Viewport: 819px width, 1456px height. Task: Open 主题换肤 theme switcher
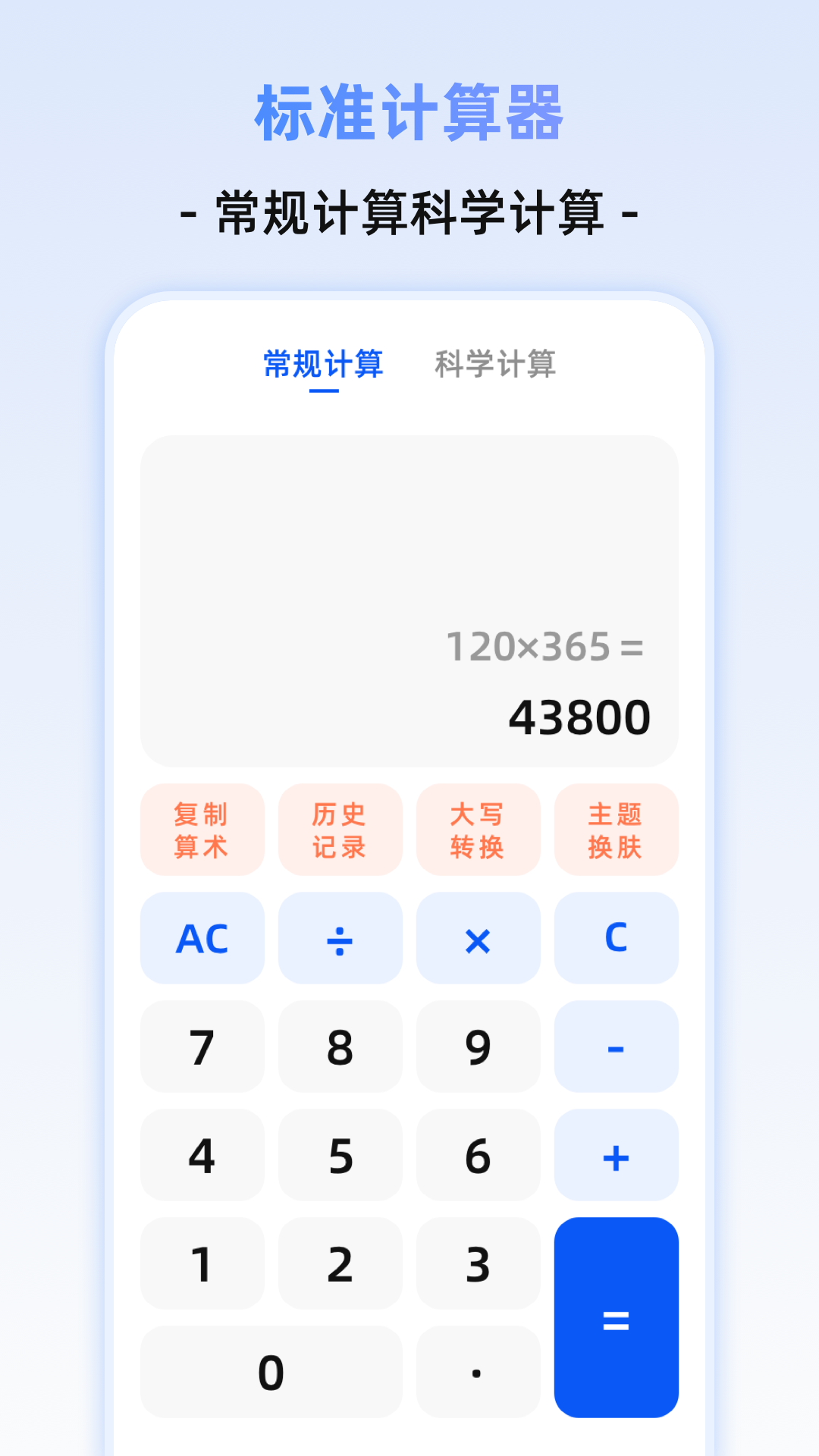click(616, 831)
